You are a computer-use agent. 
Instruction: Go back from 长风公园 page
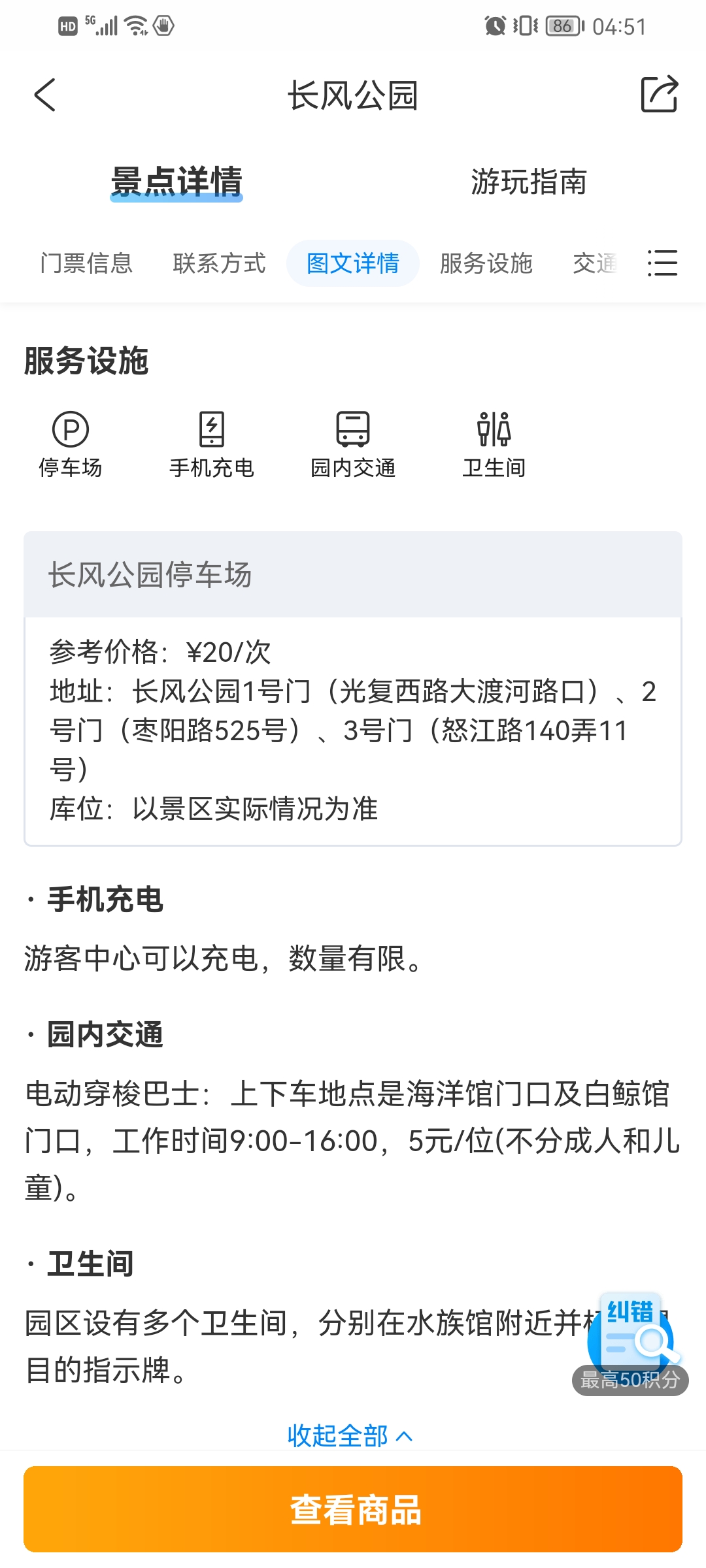[44, 95]
